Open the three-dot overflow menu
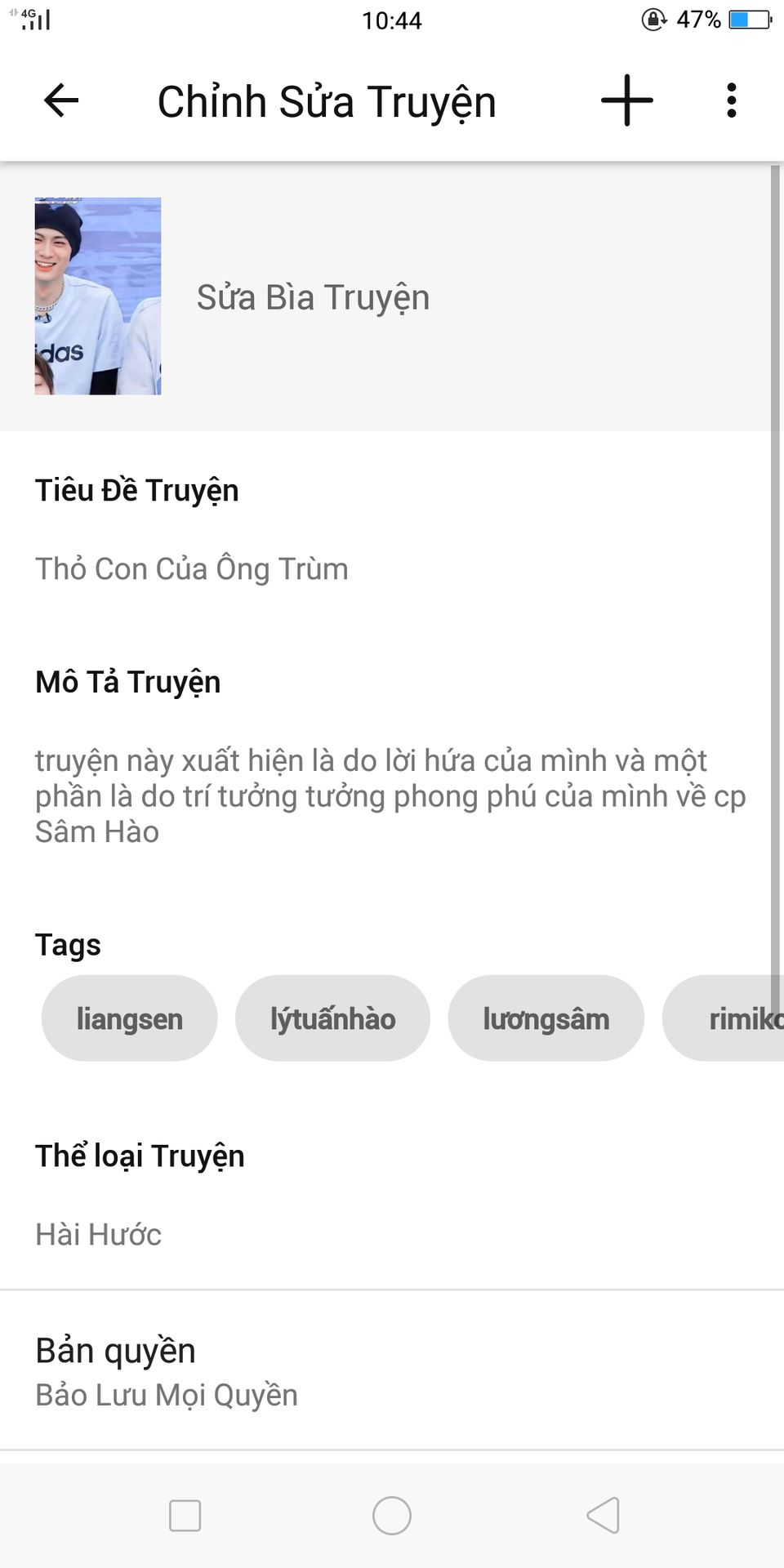784x1568 pixels. pyautogui.click(x=731, y=101)
